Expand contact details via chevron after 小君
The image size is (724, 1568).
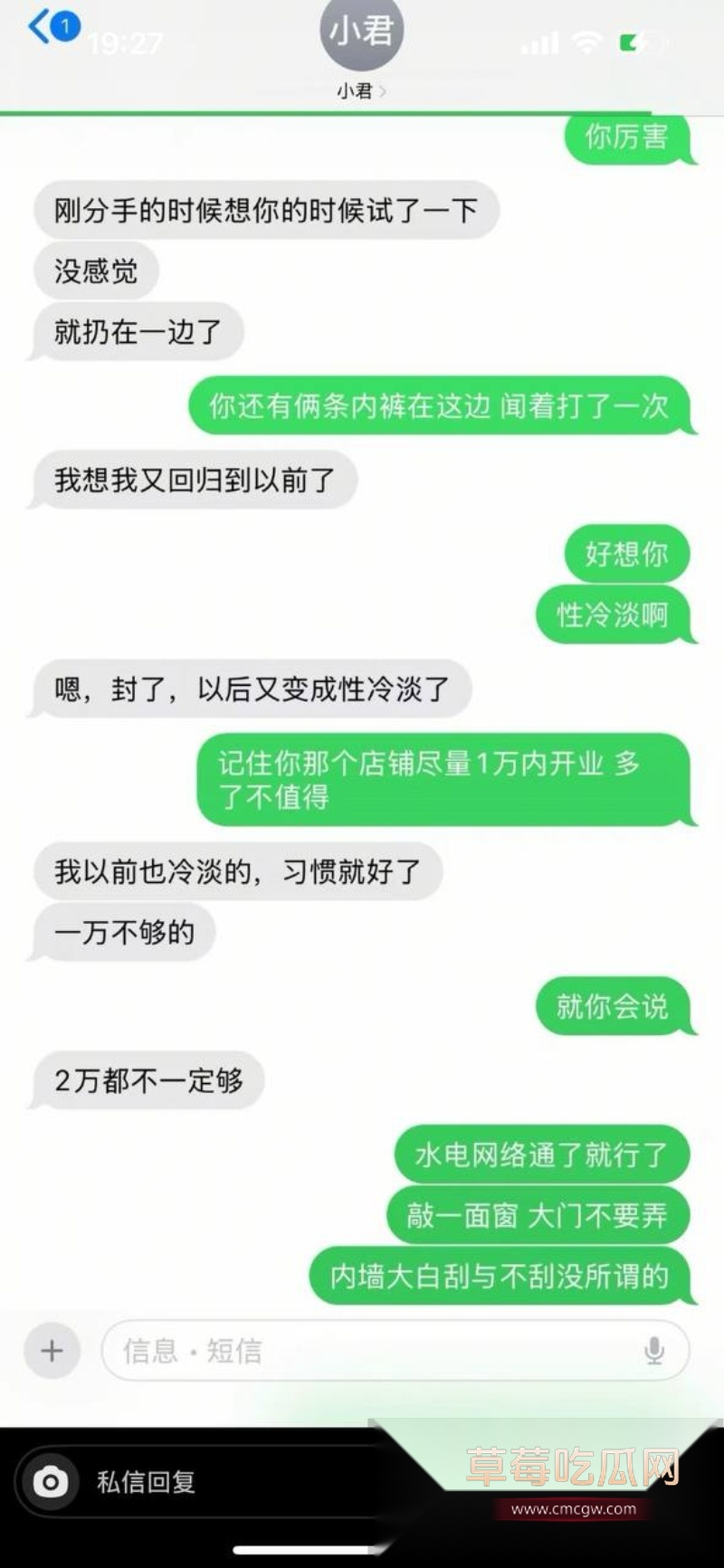point(382,90)
